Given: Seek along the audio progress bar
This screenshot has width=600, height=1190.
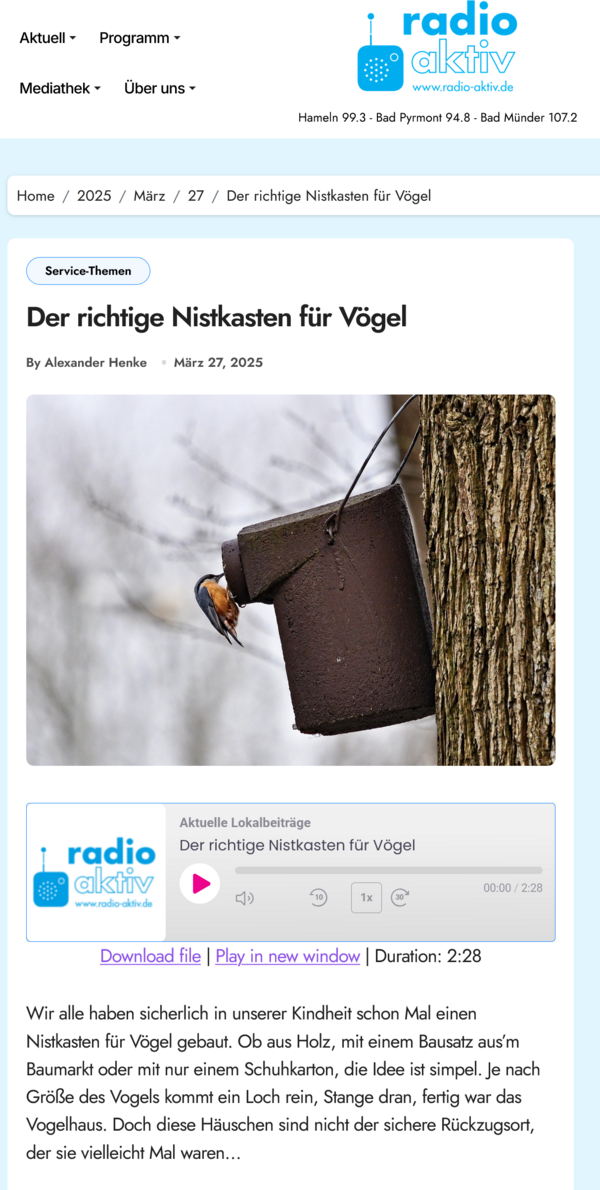Looking at the screenshot, I should (388, 871).
